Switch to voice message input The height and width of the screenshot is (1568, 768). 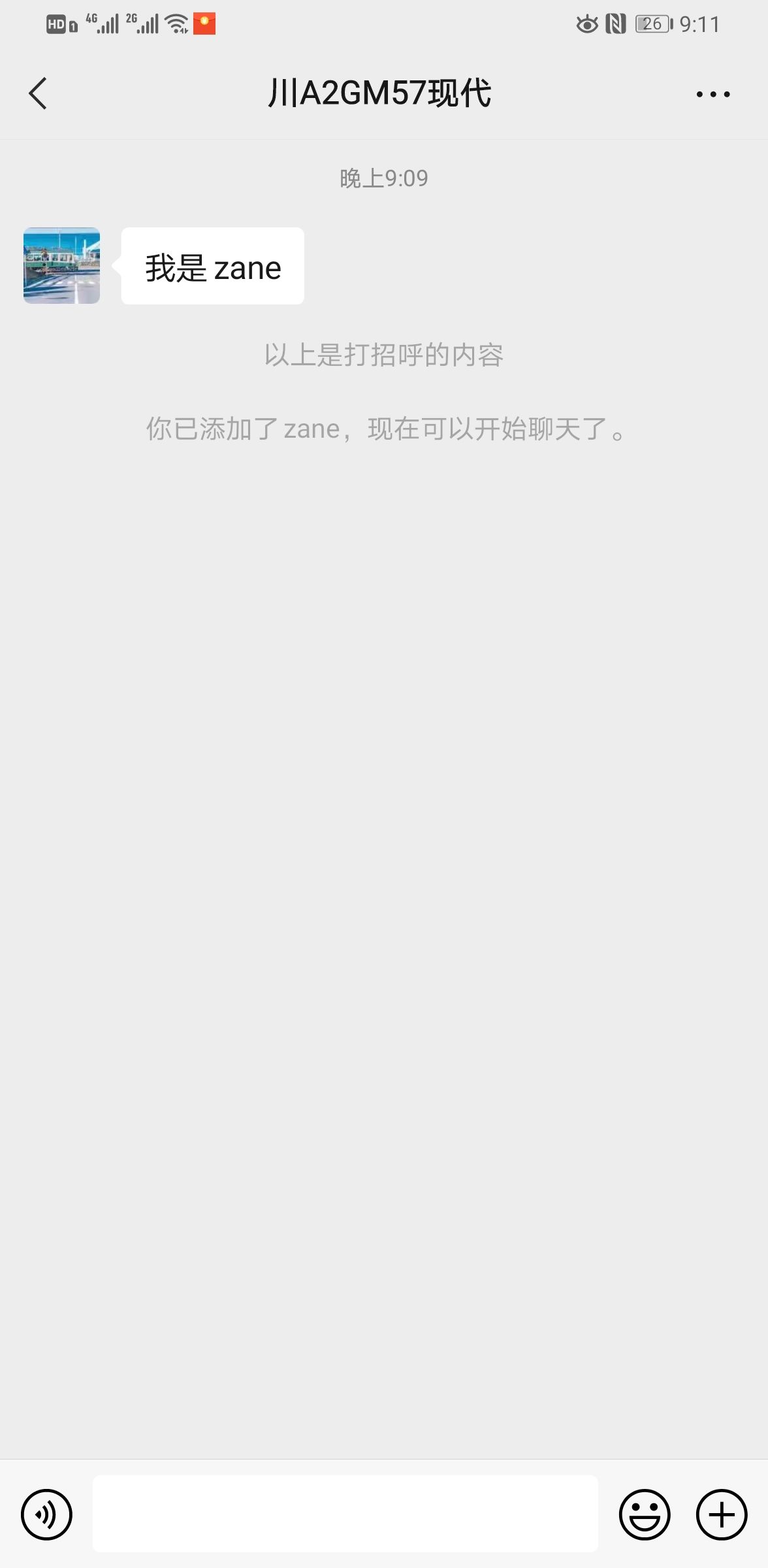pos(46,1514)
